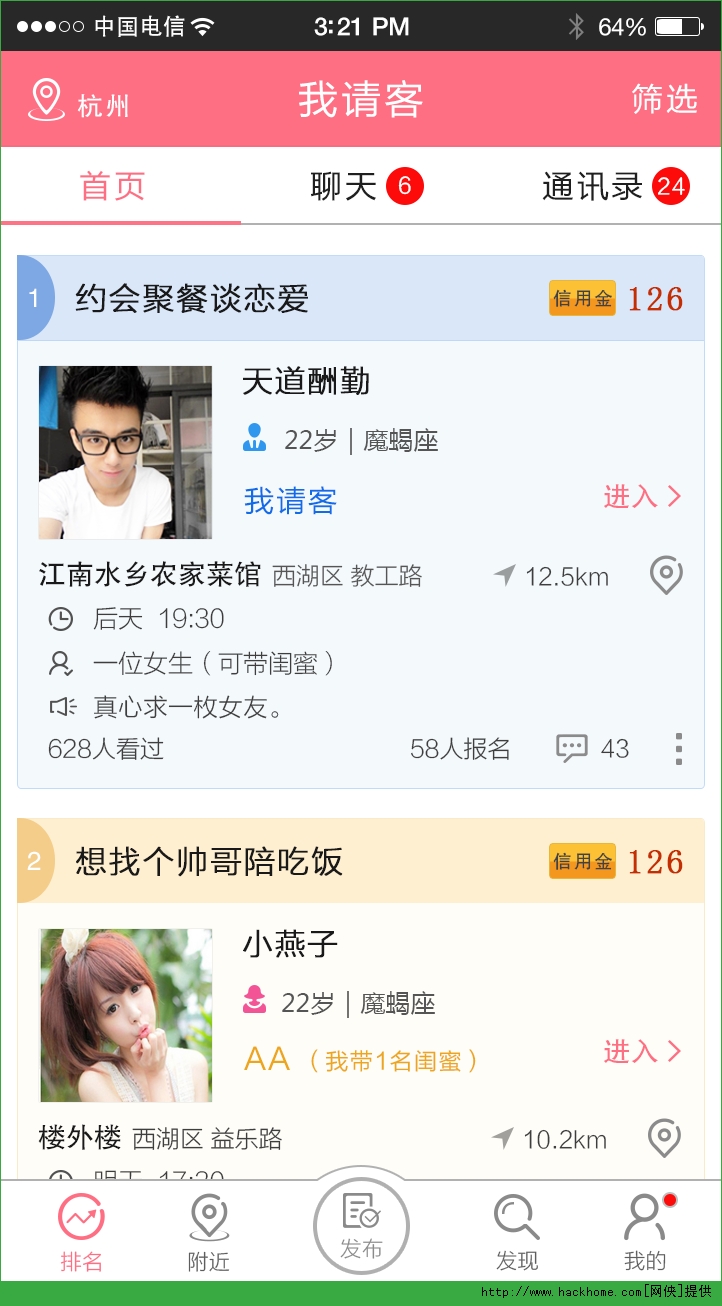Open the 发现 discover tab
This screenshot has height=1306, width=722.
tap(517, 1234)
